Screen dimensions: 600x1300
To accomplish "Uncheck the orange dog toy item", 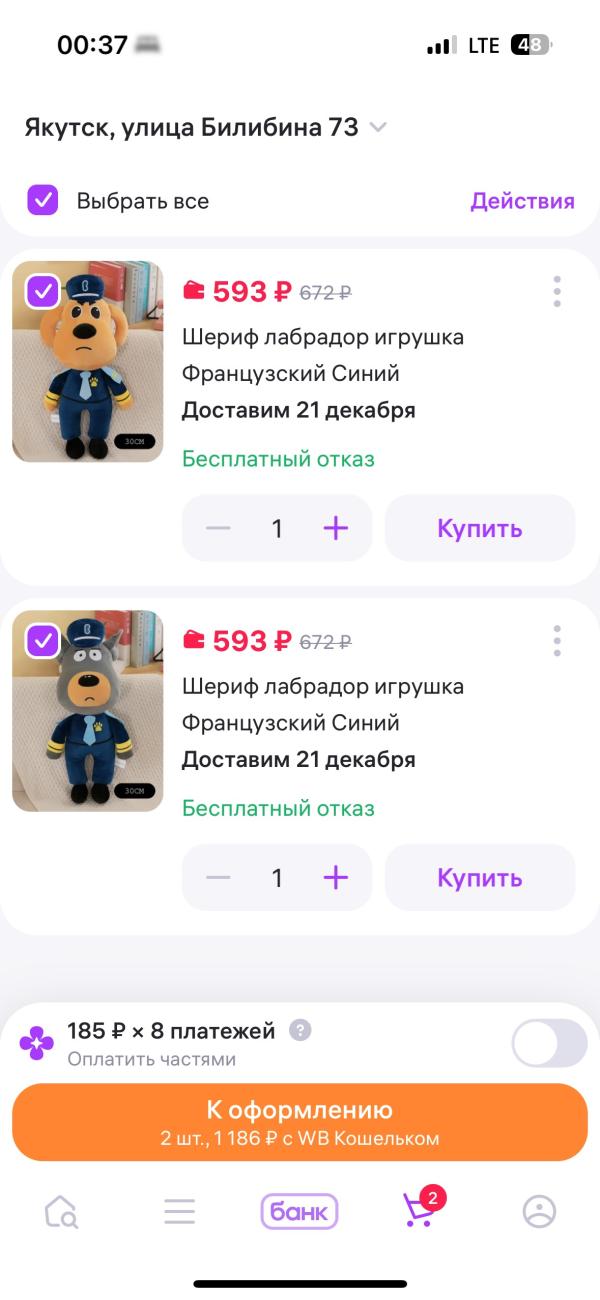I will click(x=43, y=291).
